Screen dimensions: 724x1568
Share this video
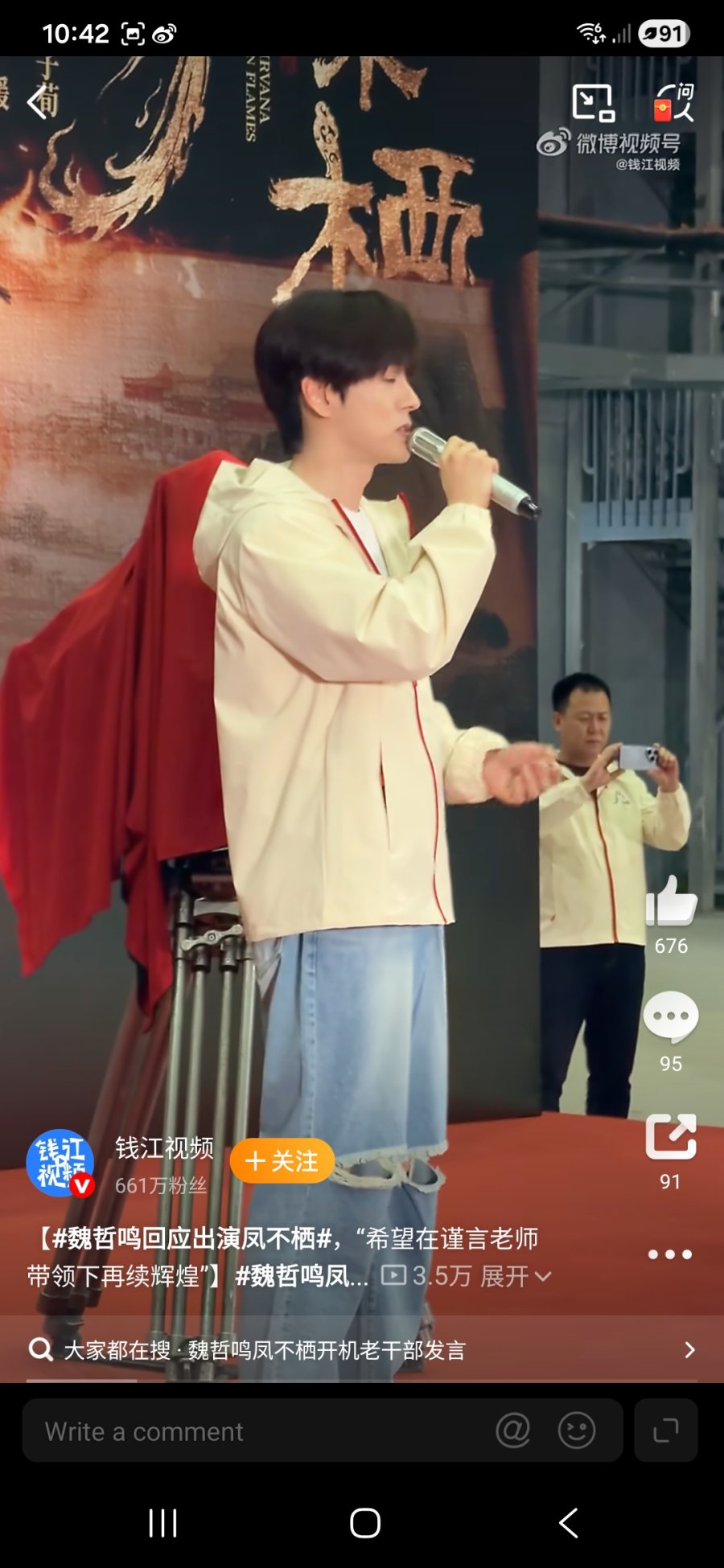[x=671, y=1137]
